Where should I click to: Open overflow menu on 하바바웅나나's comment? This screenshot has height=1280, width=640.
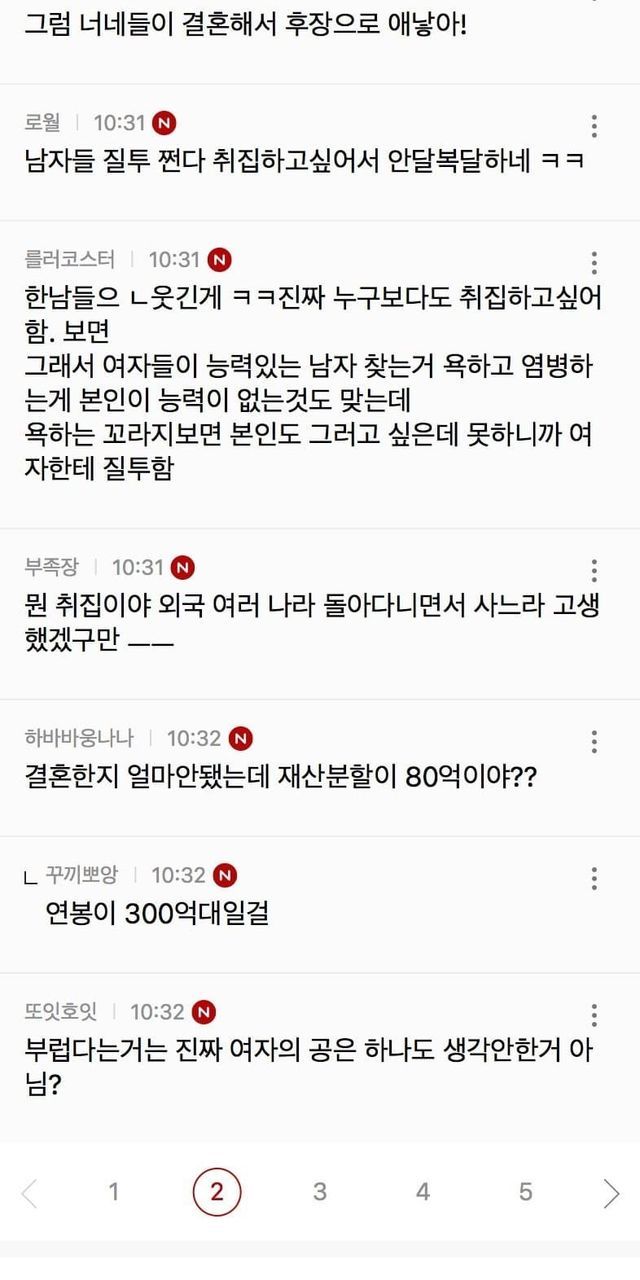click(x=594, y=741)
